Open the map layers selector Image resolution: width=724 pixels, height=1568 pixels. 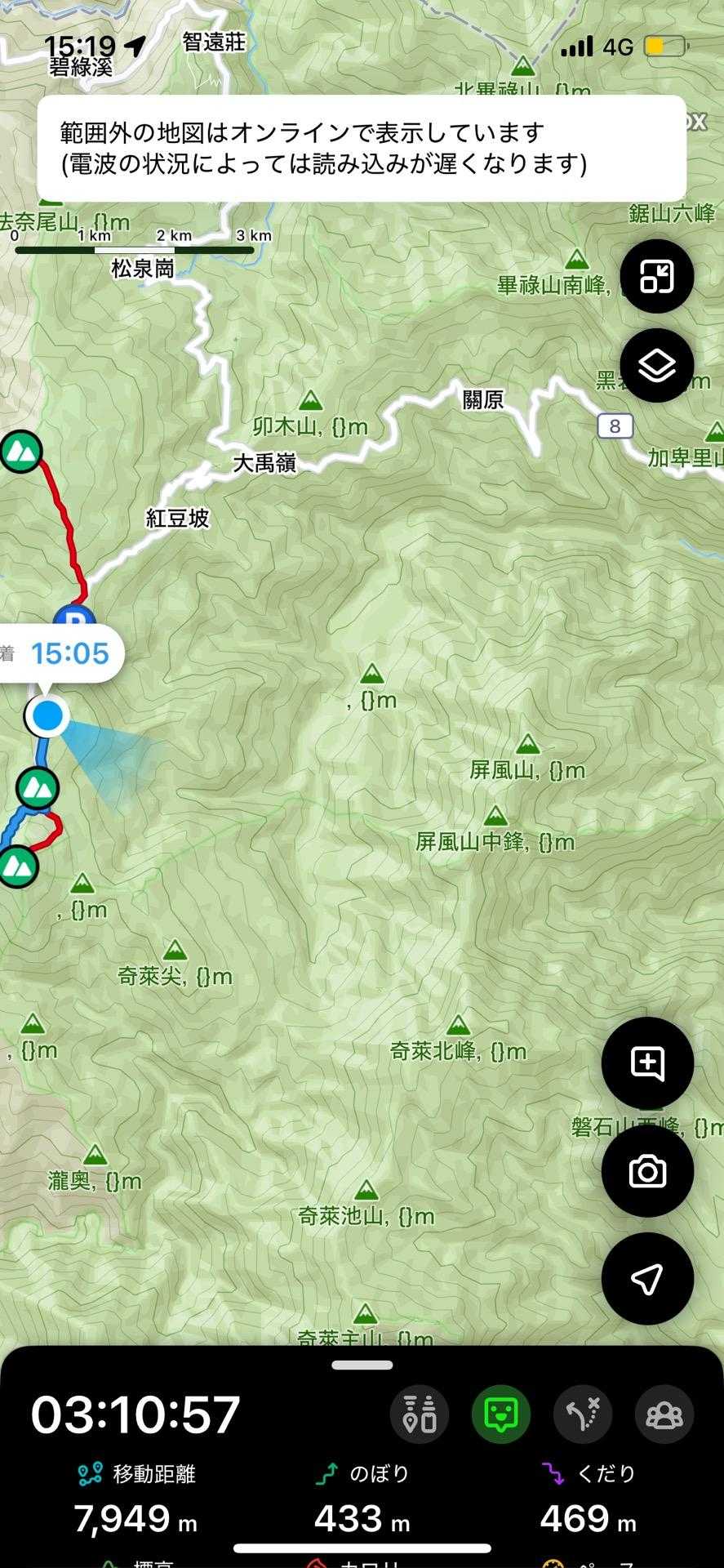pos(656,365)
